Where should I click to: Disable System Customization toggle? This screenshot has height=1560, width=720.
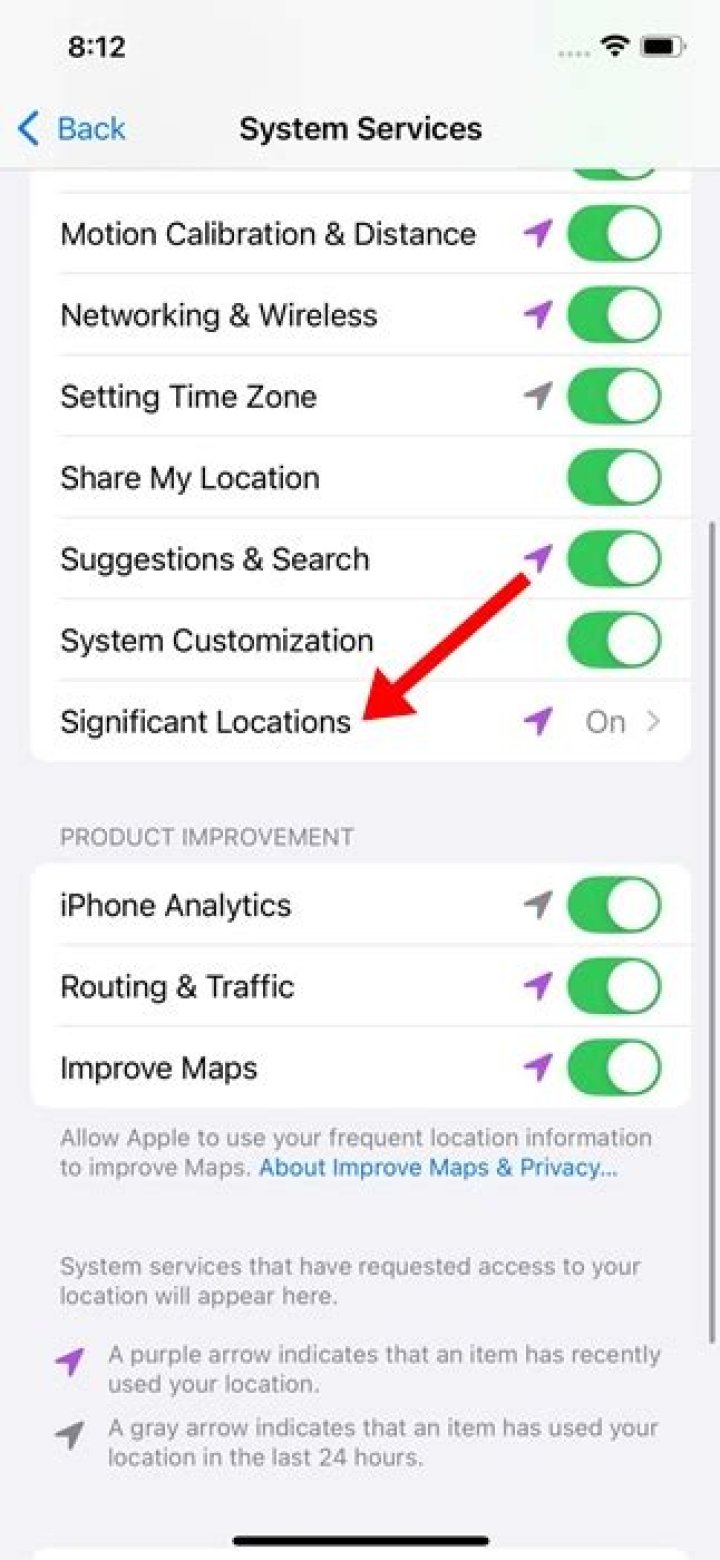(x=613, y=640)
